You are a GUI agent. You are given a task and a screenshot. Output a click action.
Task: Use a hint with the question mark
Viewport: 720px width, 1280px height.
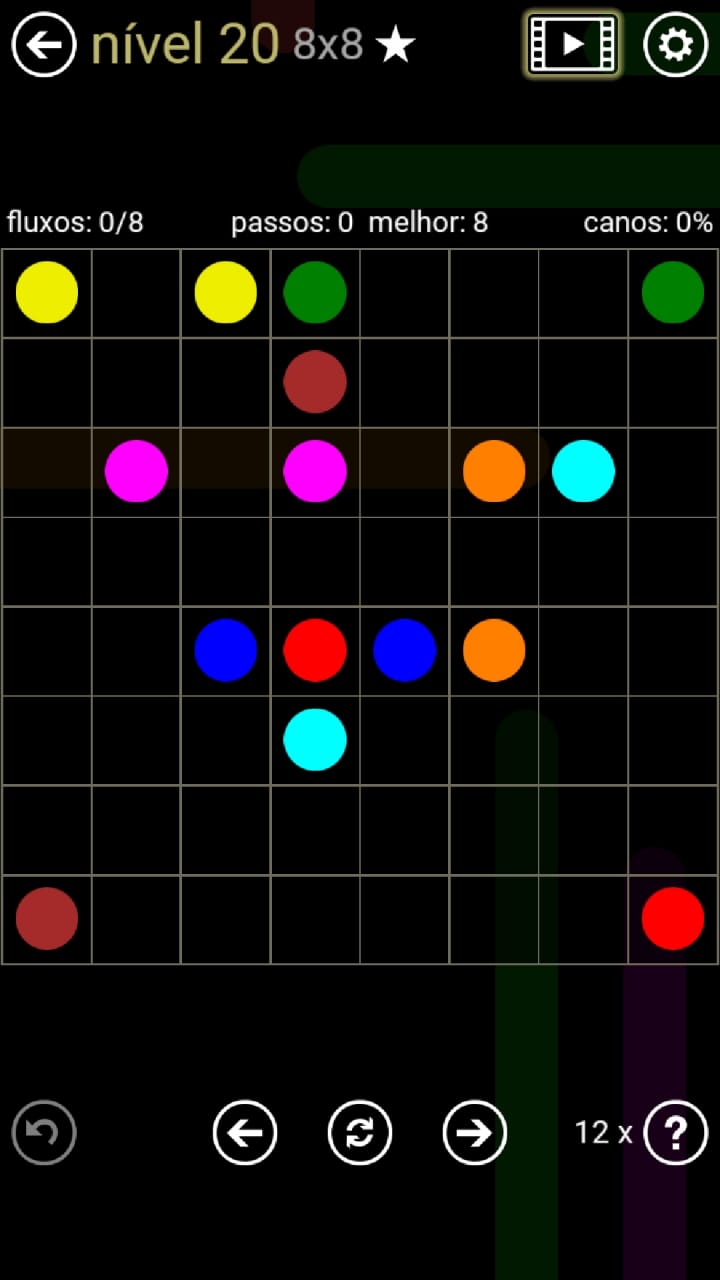pos(676,1132)
